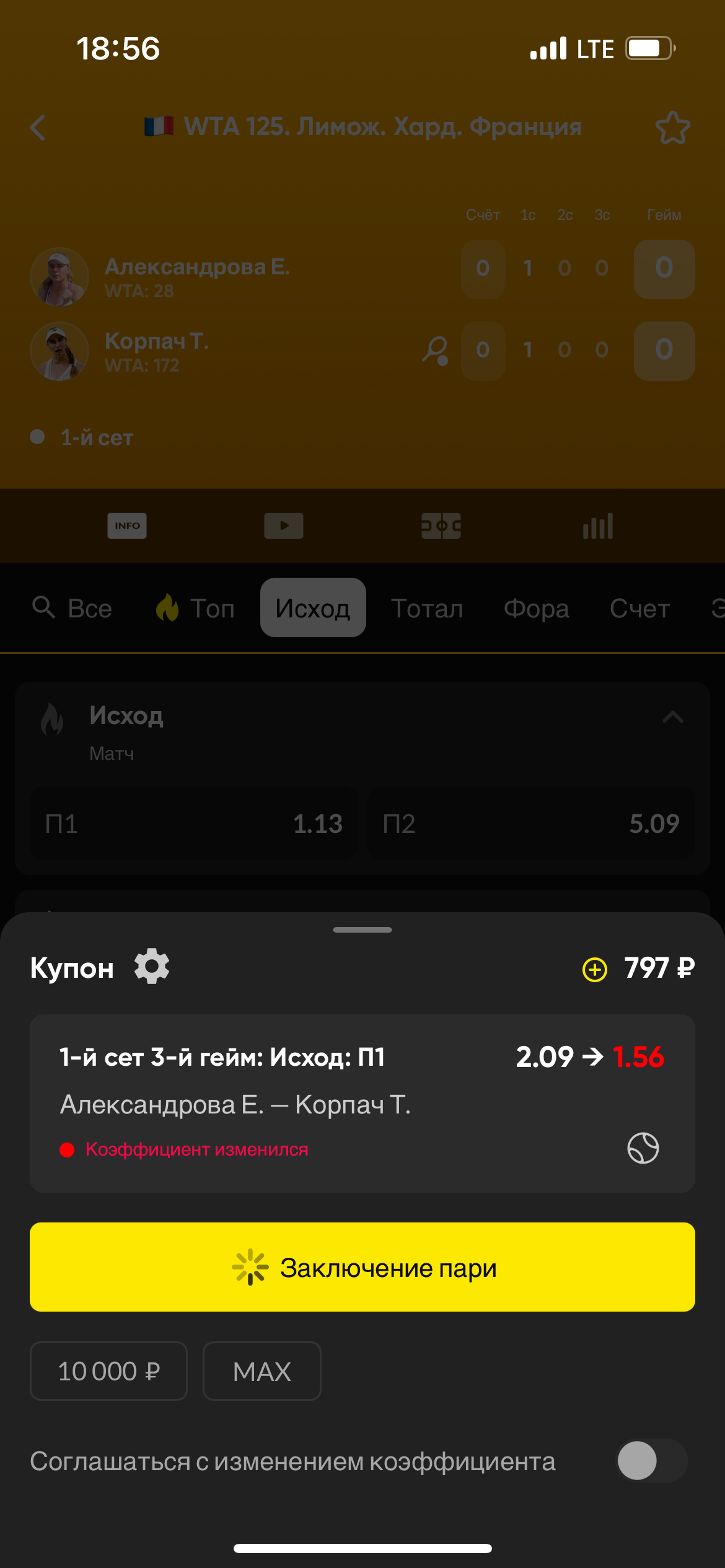Image resolution: width=725 pixels, height=1568 pixels.
Task: Show Все markets tab
Action: [73, 608]
